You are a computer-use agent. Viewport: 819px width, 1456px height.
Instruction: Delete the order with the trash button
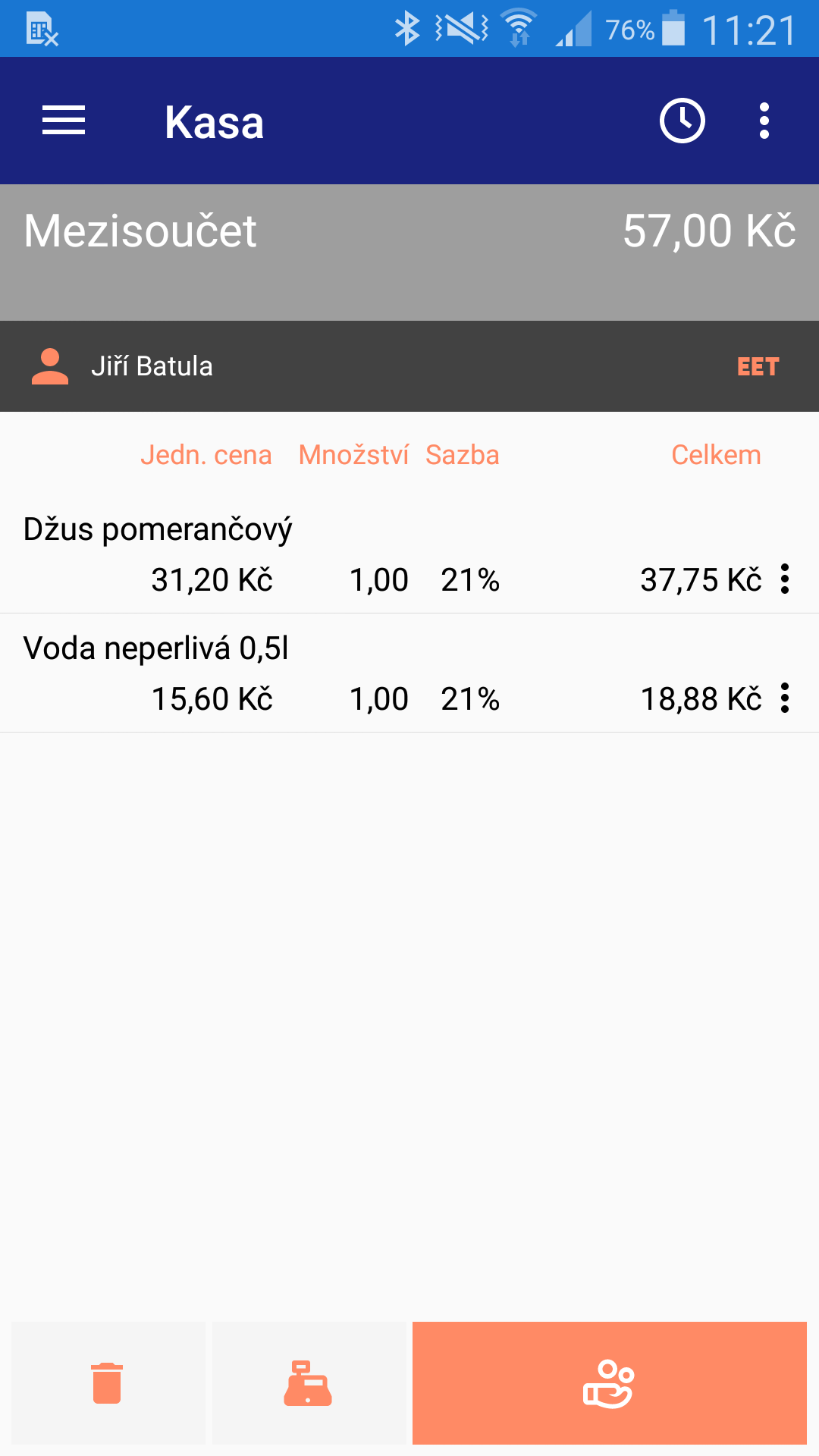pyautogui.click(x=108, y=1383)
